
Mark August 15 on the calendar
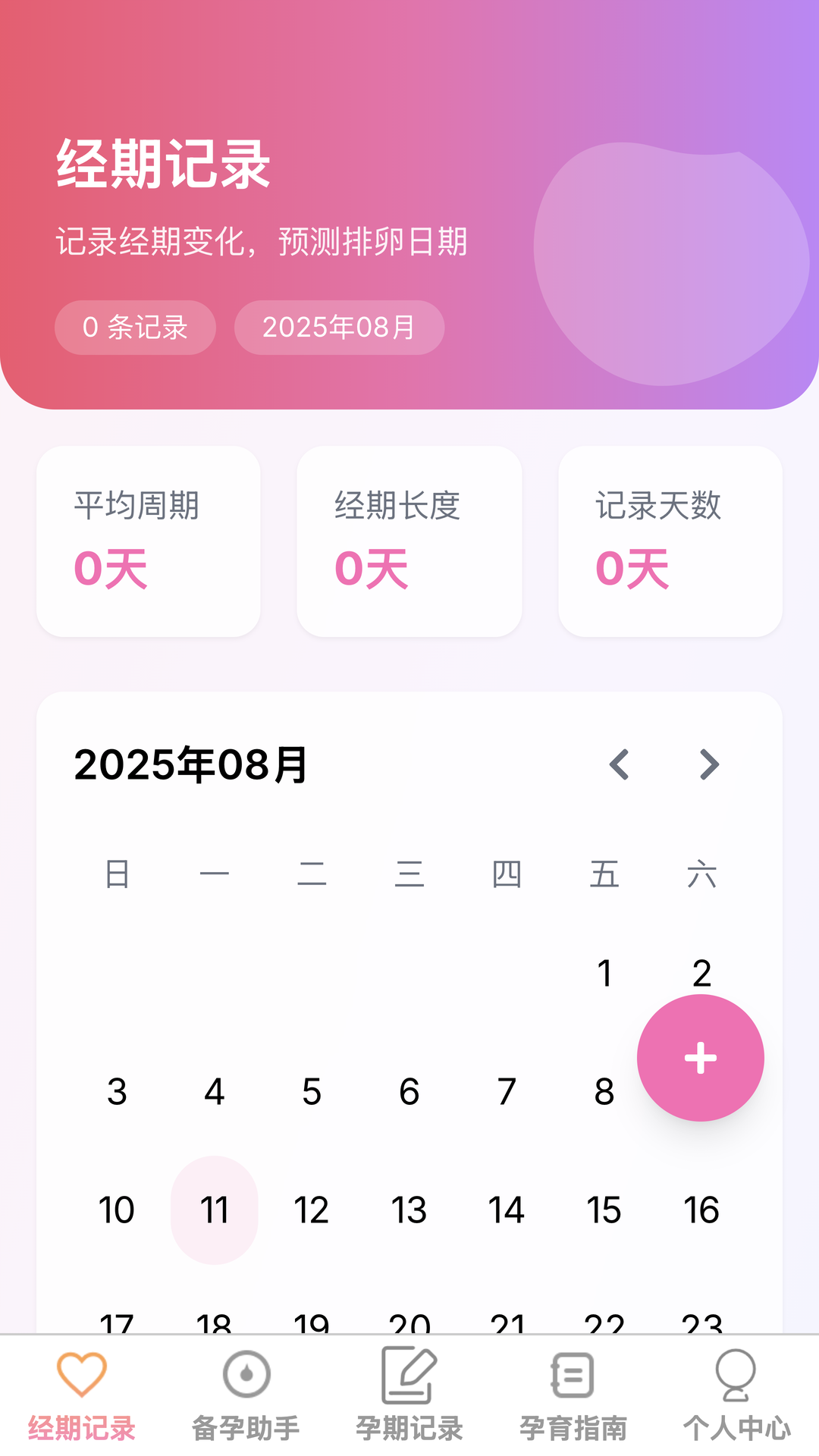tap(604, 1208)
